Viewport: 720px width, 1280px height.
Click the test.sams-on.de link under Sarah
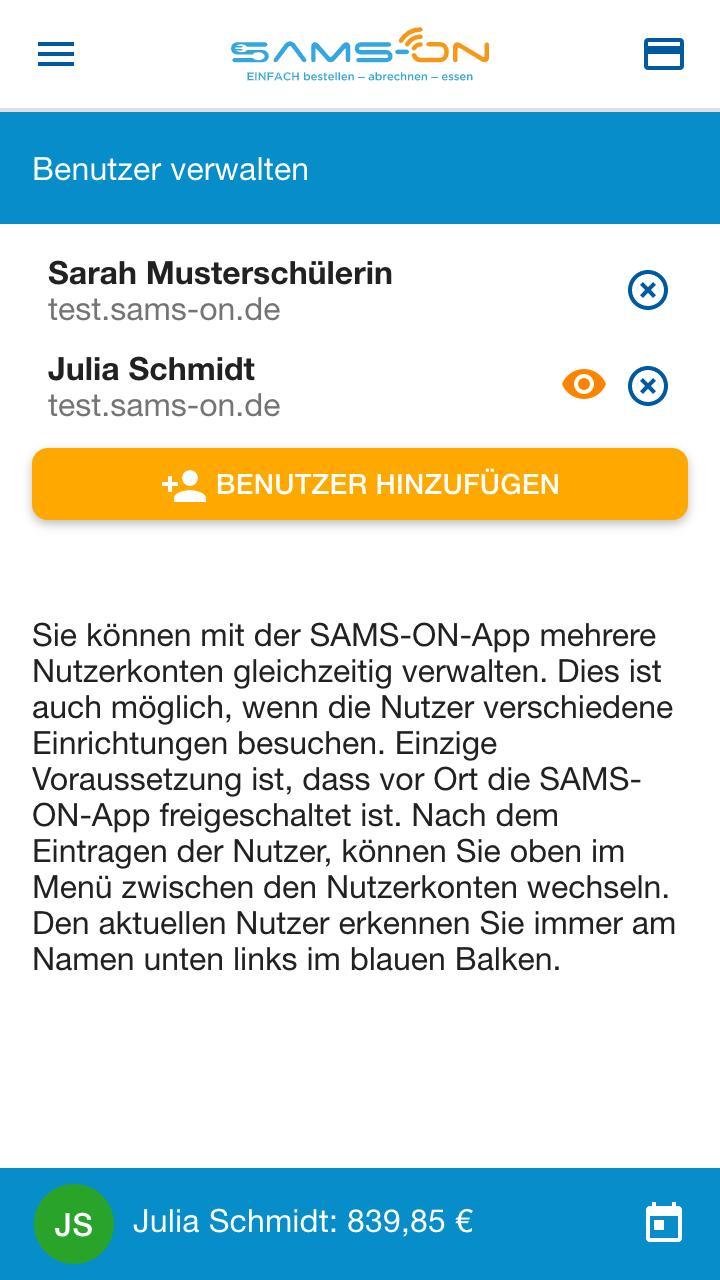166,310
